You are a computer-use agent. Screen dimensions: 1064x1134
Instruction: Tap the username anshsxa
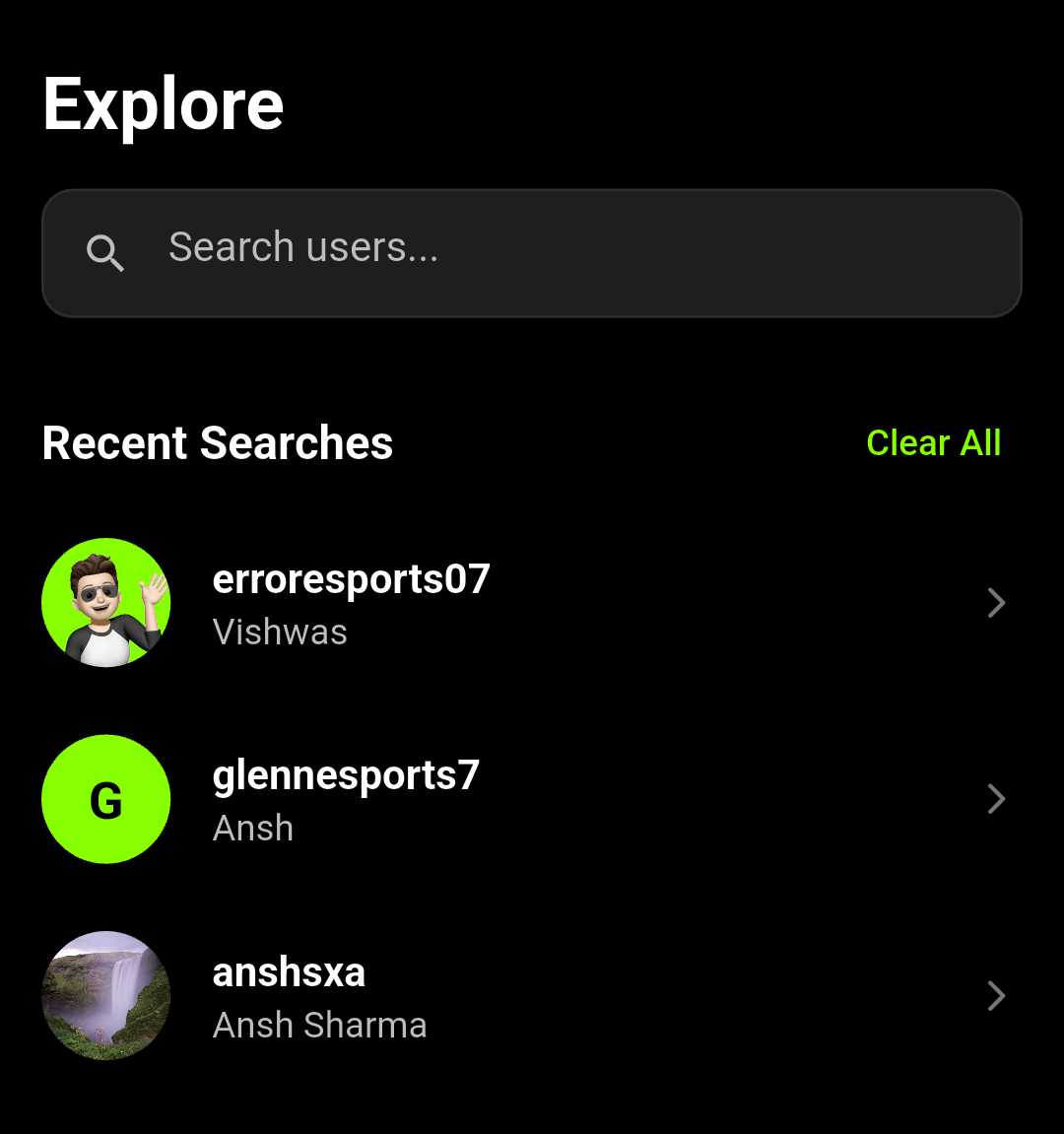click(x=289, y=971)
